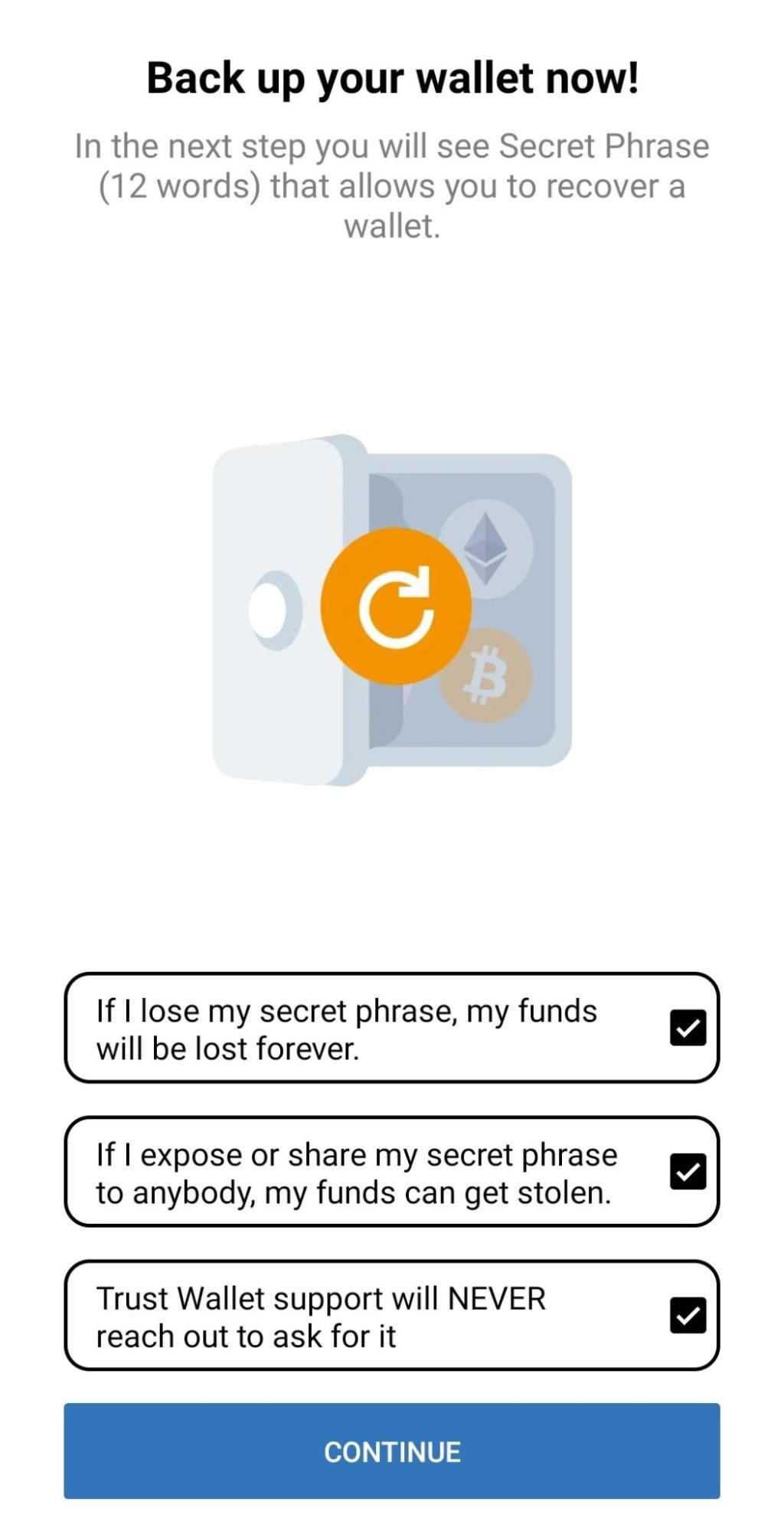Uncheck 'Trust Wallet support will NEVER' checkbox
Image resolution: width=784 pixels, height=1531 pixels.
(688, 1315)
